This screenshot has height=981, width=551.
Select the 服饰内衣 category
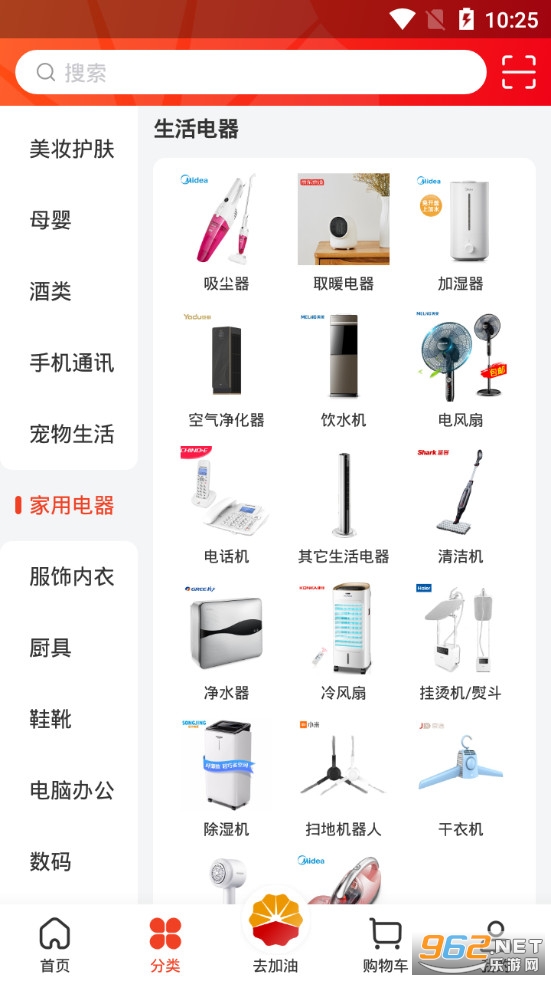coord(72,577)
